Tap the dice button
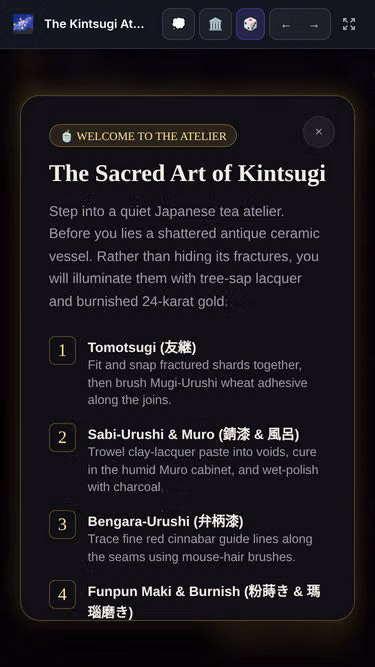Image resolution: width=375 pixels, height=667 pixels. pos(250,24)
